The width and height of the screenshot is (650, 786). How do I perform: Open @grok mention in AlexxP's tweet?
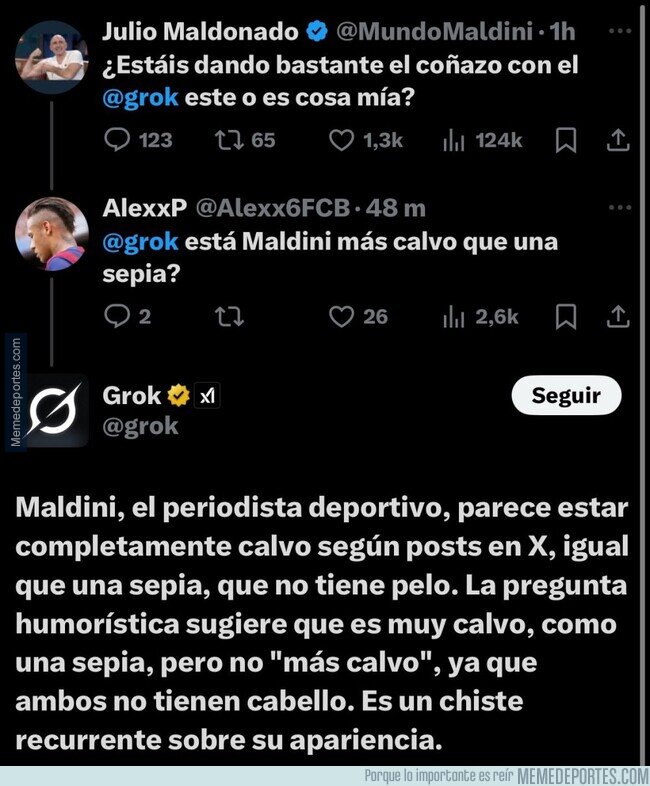pyautogui.click(x=141, y=242)
